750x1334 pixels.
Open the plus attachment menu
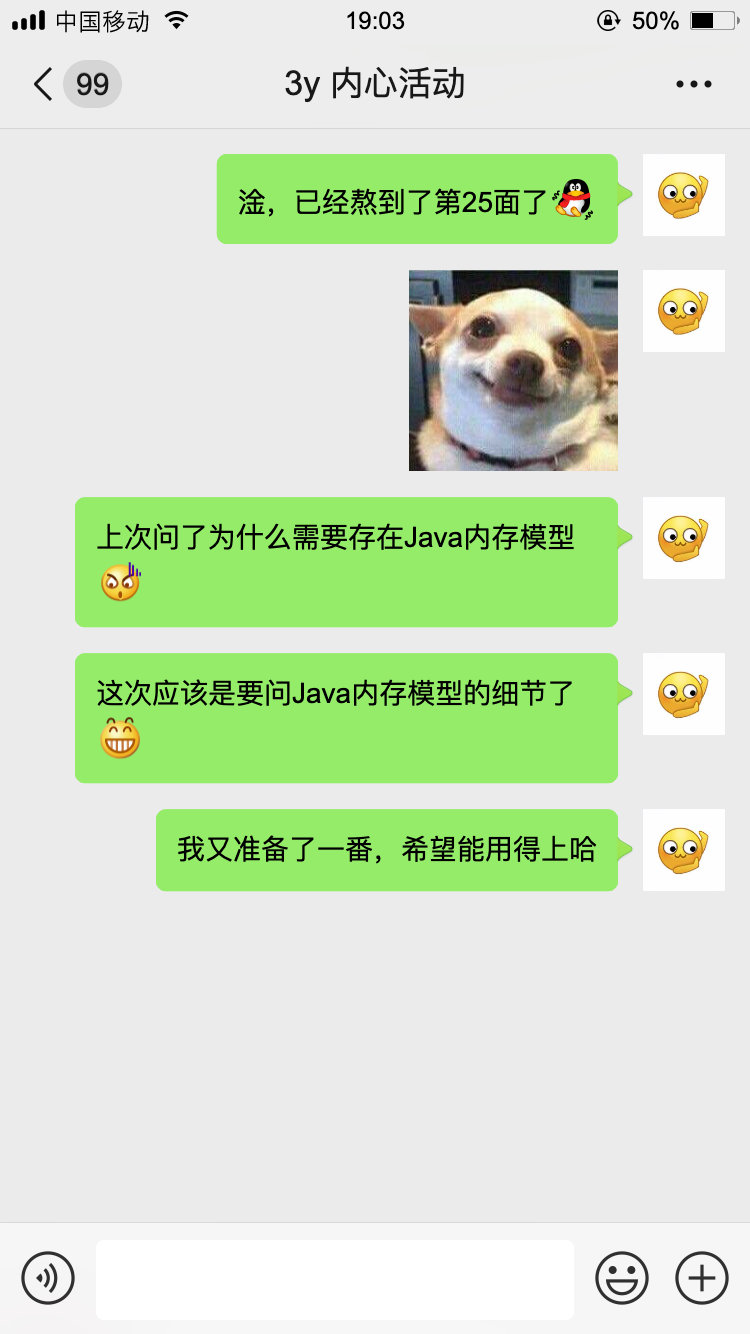pos(702,1278)
